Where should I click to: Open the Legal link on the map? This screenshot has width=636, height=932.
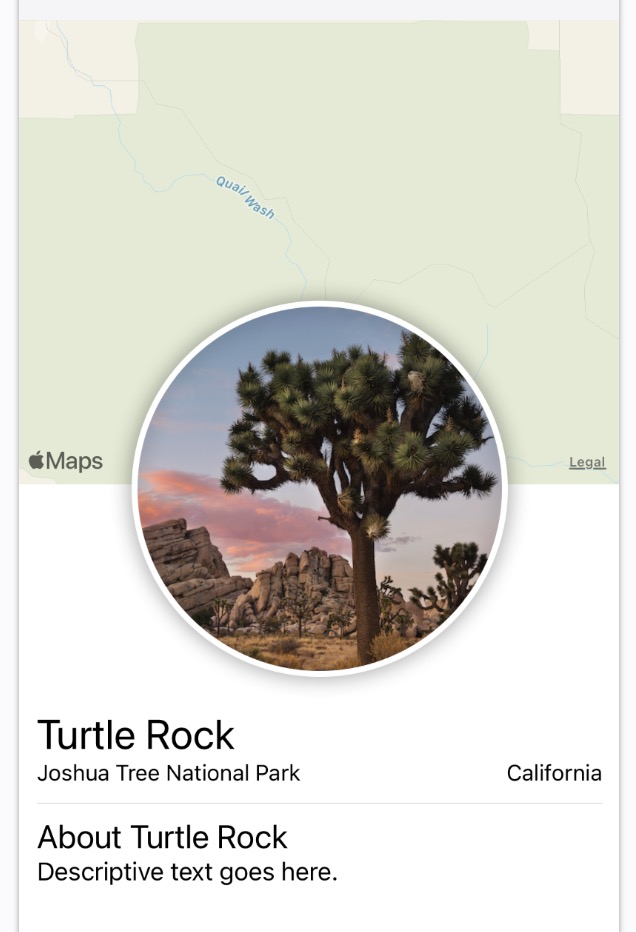[587, 462]
